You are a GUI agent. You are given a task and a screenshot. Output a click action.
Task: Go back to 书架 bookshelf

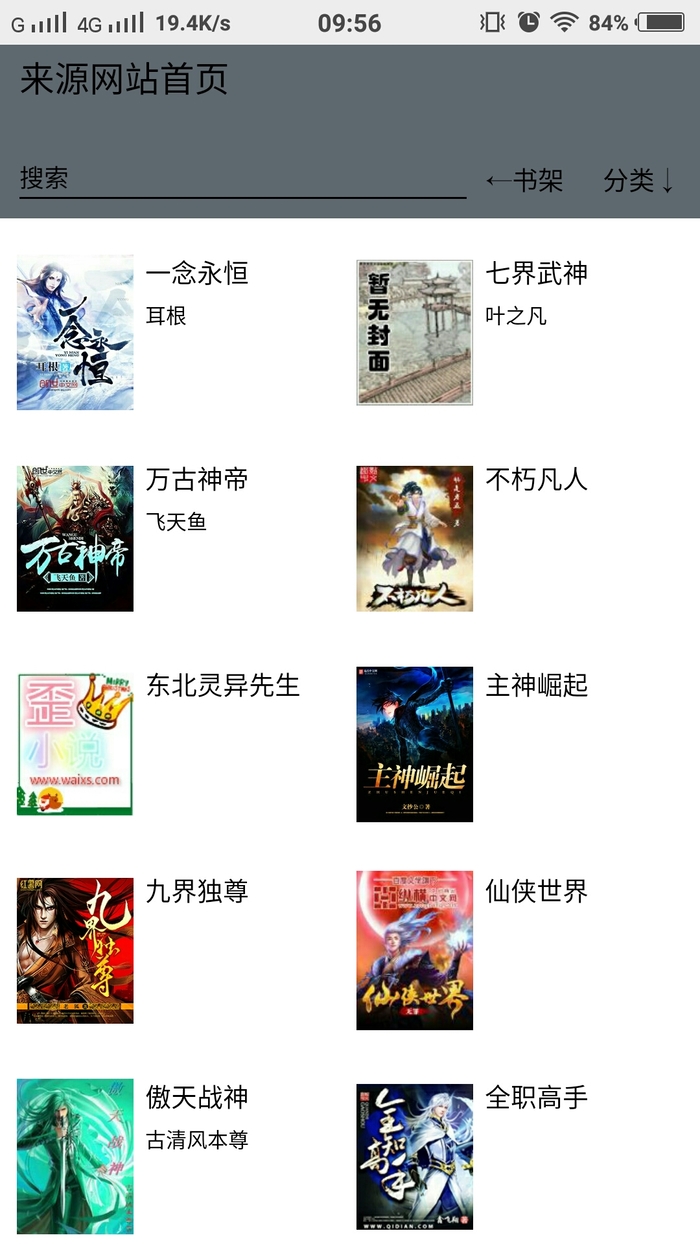[x=524, y=181]
